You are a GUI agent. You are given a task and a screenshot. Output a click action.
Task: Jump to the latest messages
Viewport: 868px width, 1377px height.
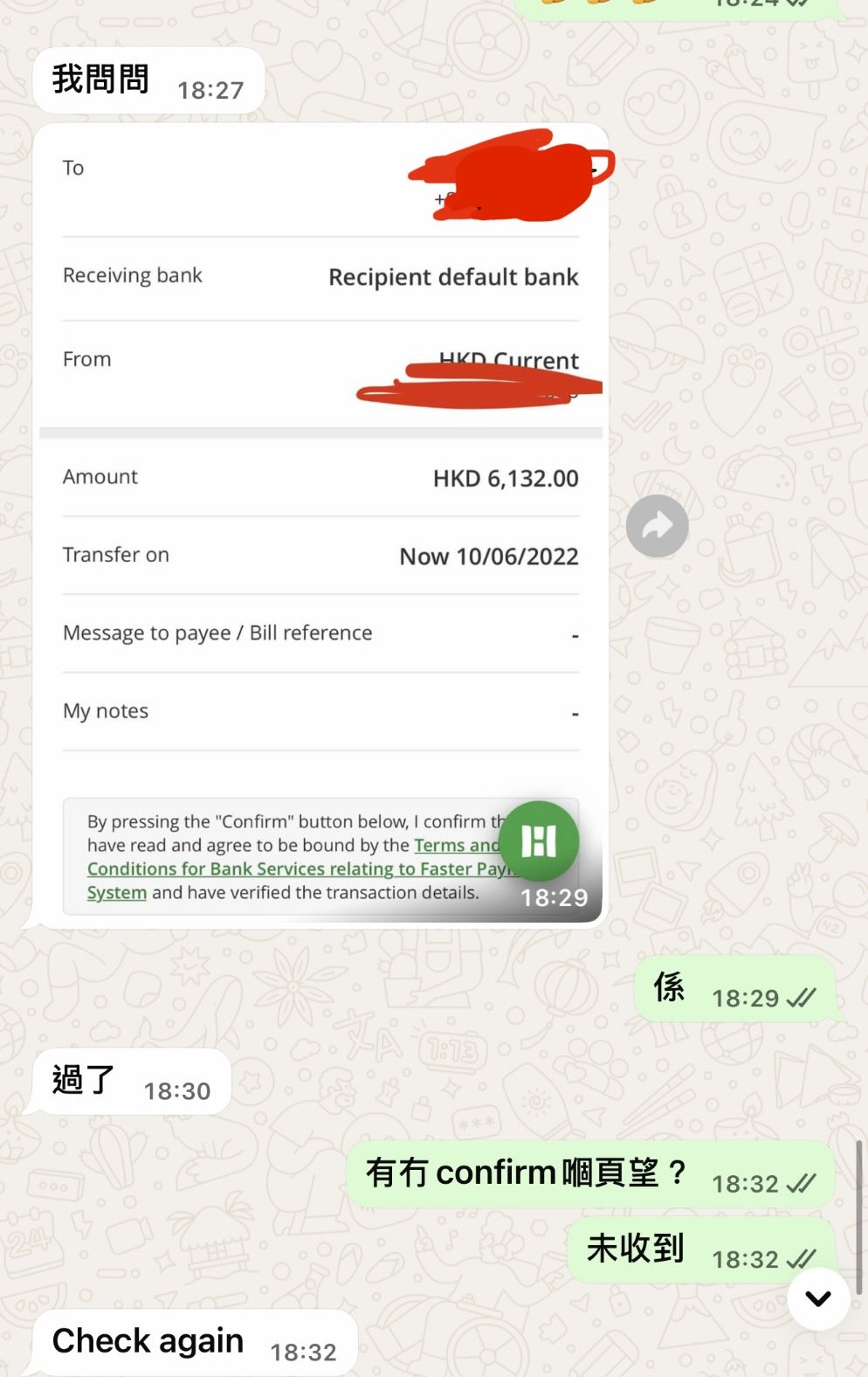point(818,1298)
